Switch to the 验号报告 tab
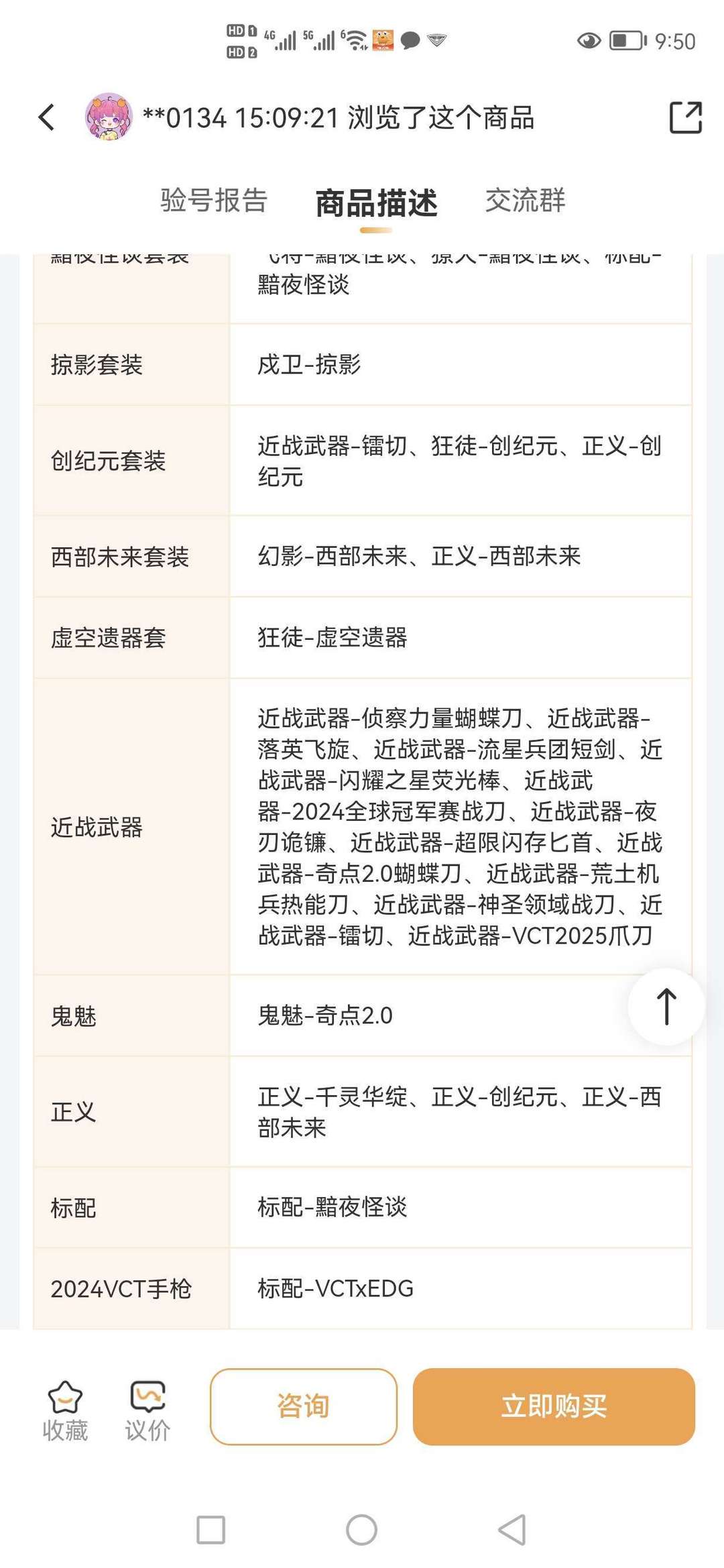Viewport: 724px width, 1568px height. [214, 200]
